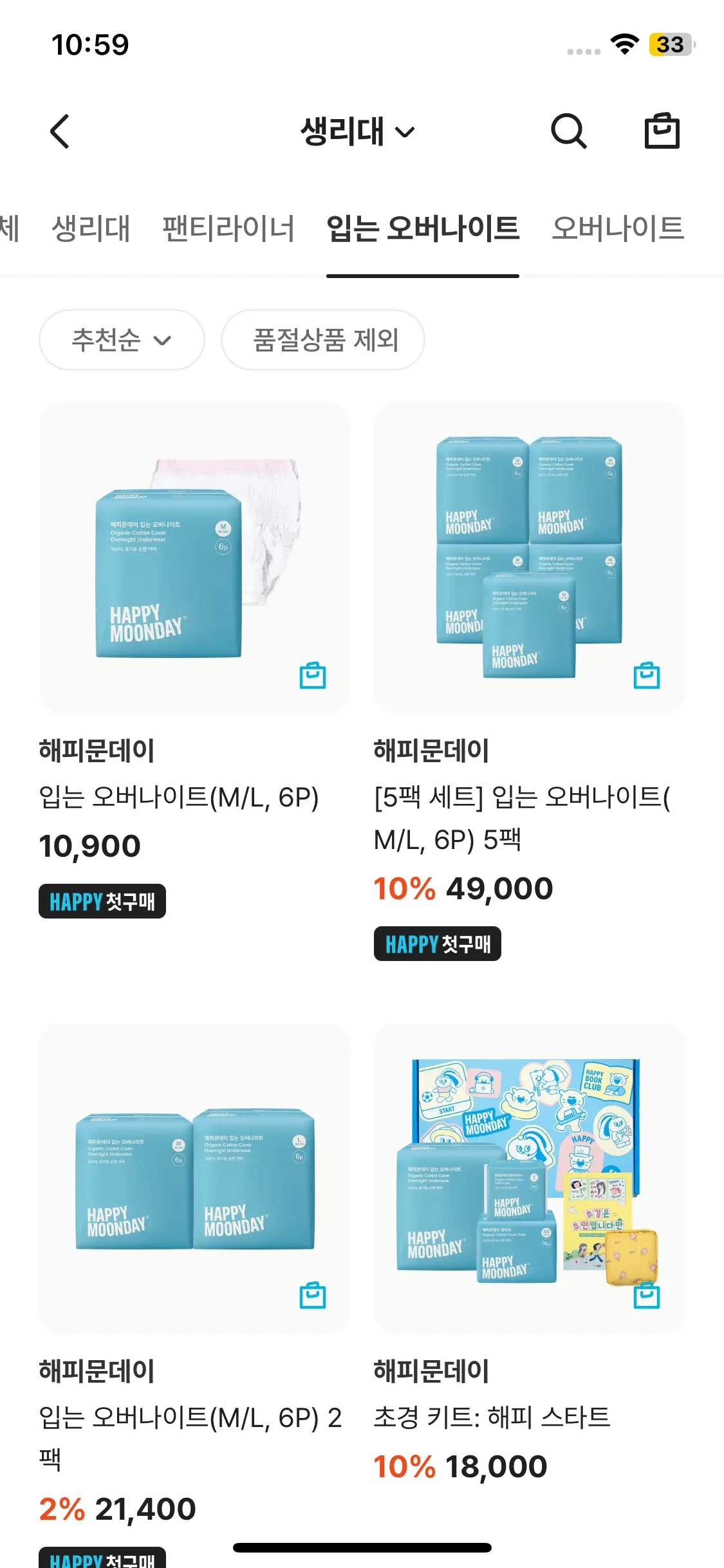The image size is (724, 1568).
Task: Open the shopping bag in the header
Action: [x=662, y=131]
